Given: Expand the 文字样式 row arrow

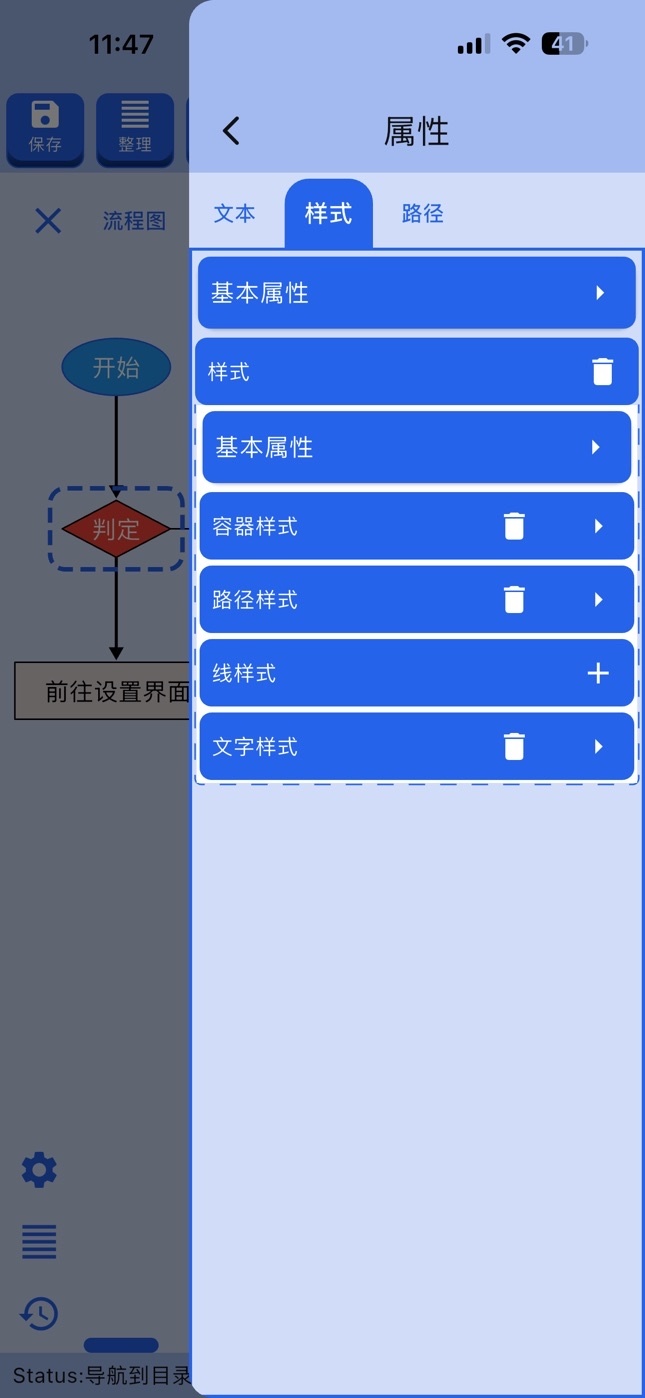Looking at the screenshot, I should 598,747.
